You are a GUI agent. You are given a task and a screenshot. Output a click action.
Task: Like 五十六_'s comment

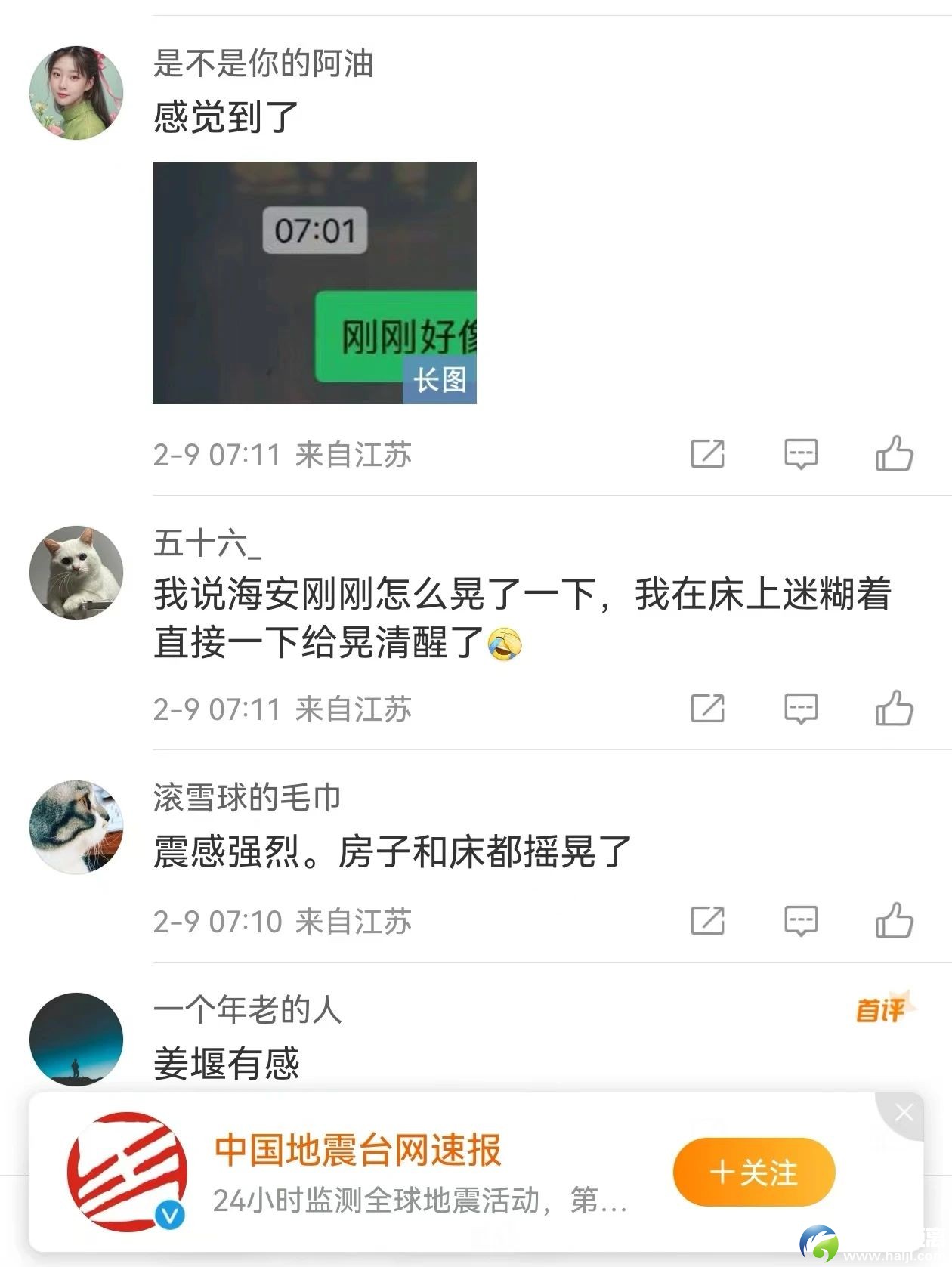point(894,709)
